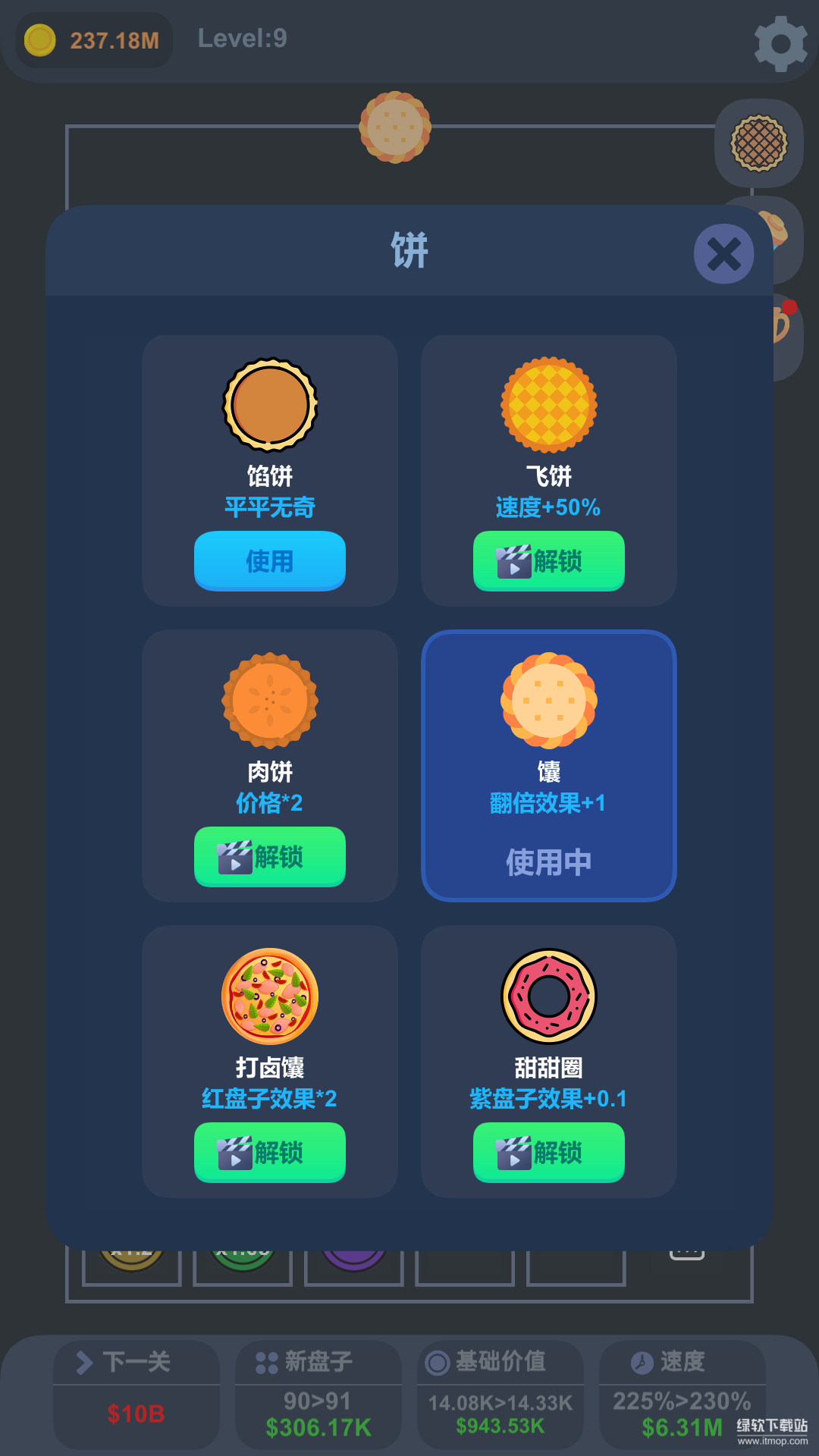Image resolution: width=819 pixels, height=1456 pixels.
Task: Activate the 使用 button under 馅饼
Action: click(x=270, y=561)
